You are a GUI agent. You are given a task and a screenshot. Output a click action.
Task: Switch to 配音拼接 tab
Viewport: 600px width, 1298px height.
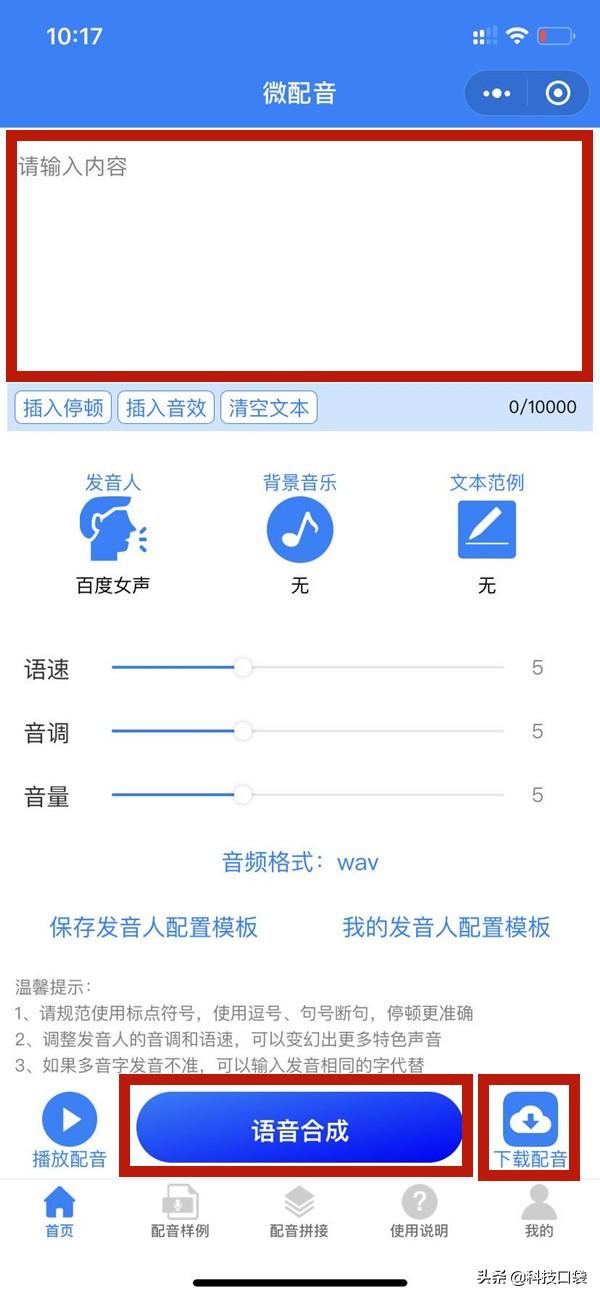coord(299,1212)
